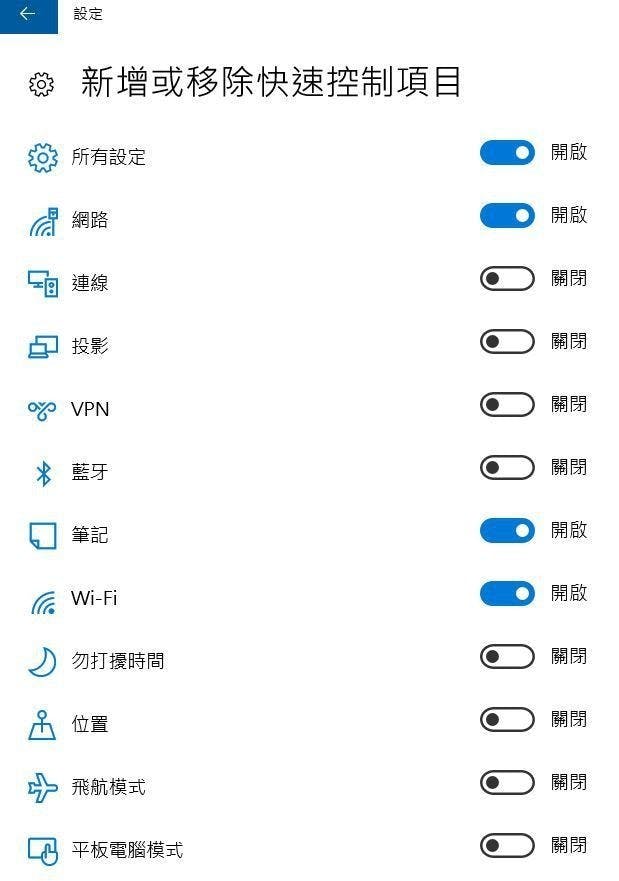This screenshot has height=881, width=619.
Task: Turn off the 所有設定 quick action toggle
Action: (x=507, y=153)
